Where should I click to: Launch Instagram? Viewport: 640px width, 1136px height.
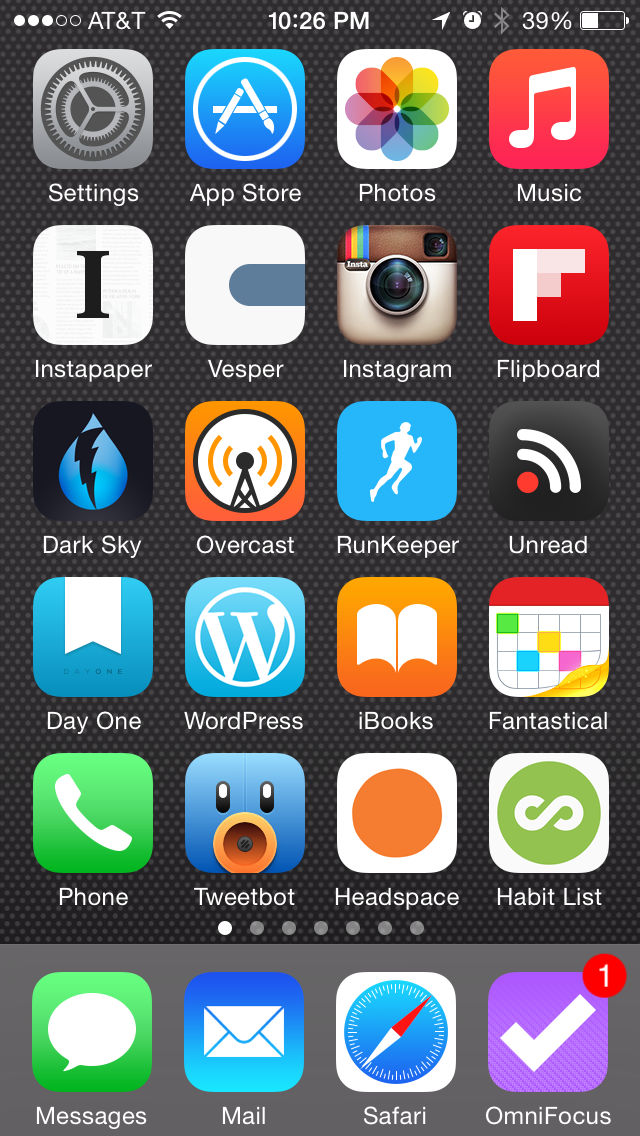click(x=397, y=285)
